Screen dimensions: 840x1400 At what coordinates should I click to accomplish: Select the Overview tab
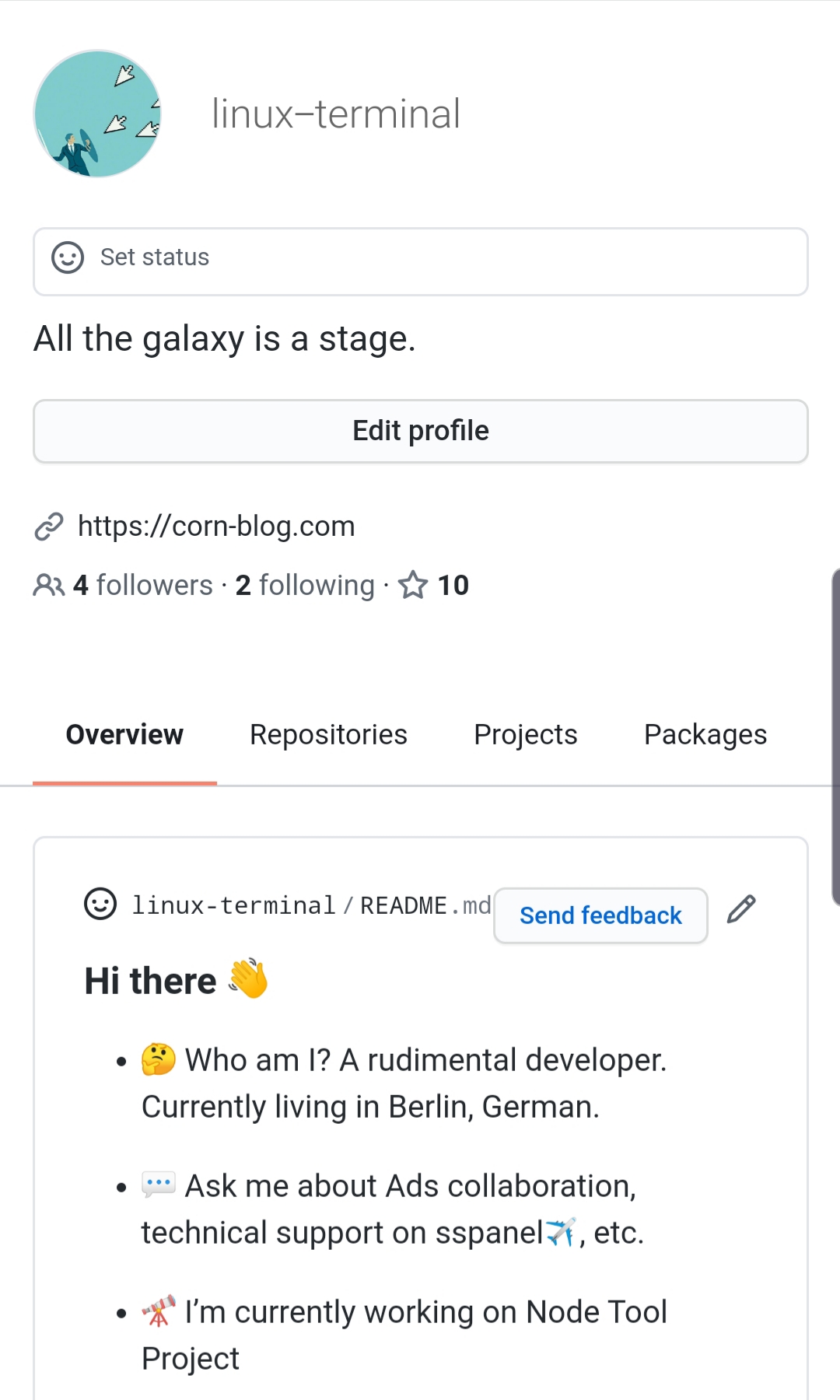click(124, 734)
